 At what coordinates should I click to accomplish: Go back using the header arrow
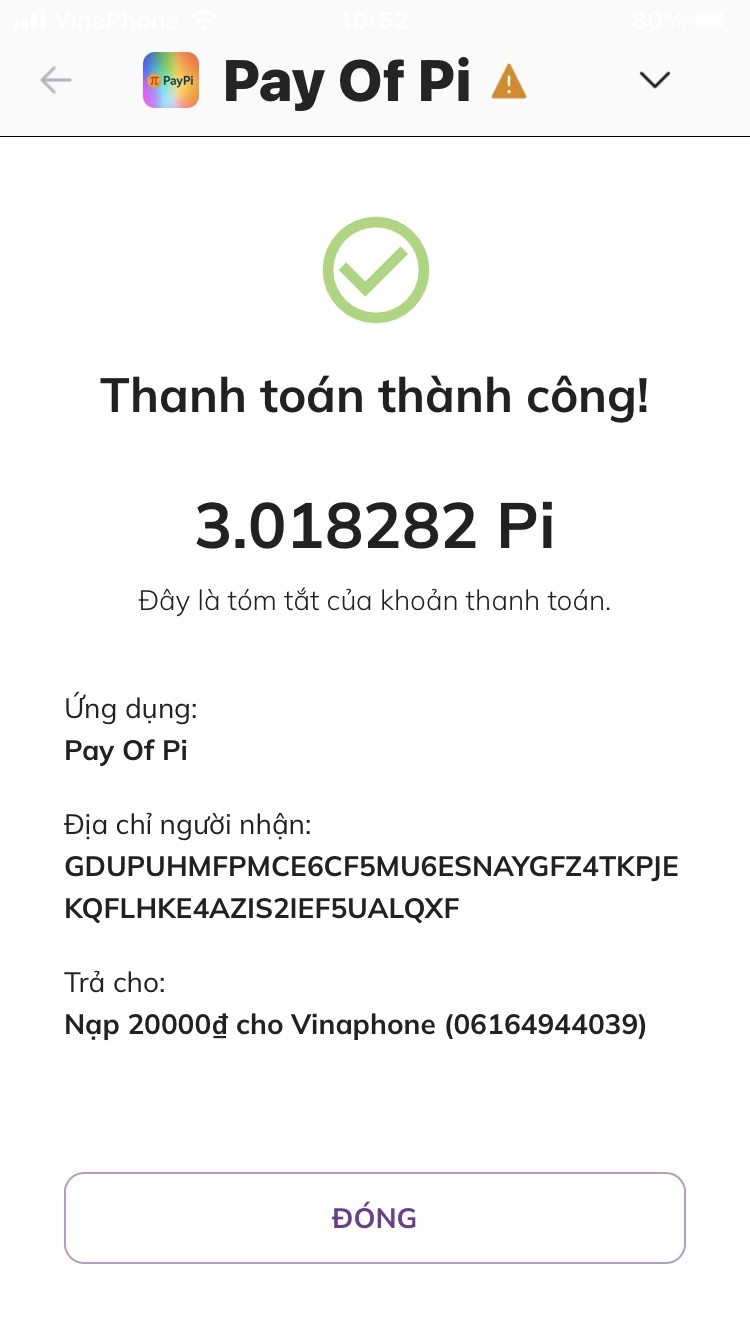coord(56,80)
